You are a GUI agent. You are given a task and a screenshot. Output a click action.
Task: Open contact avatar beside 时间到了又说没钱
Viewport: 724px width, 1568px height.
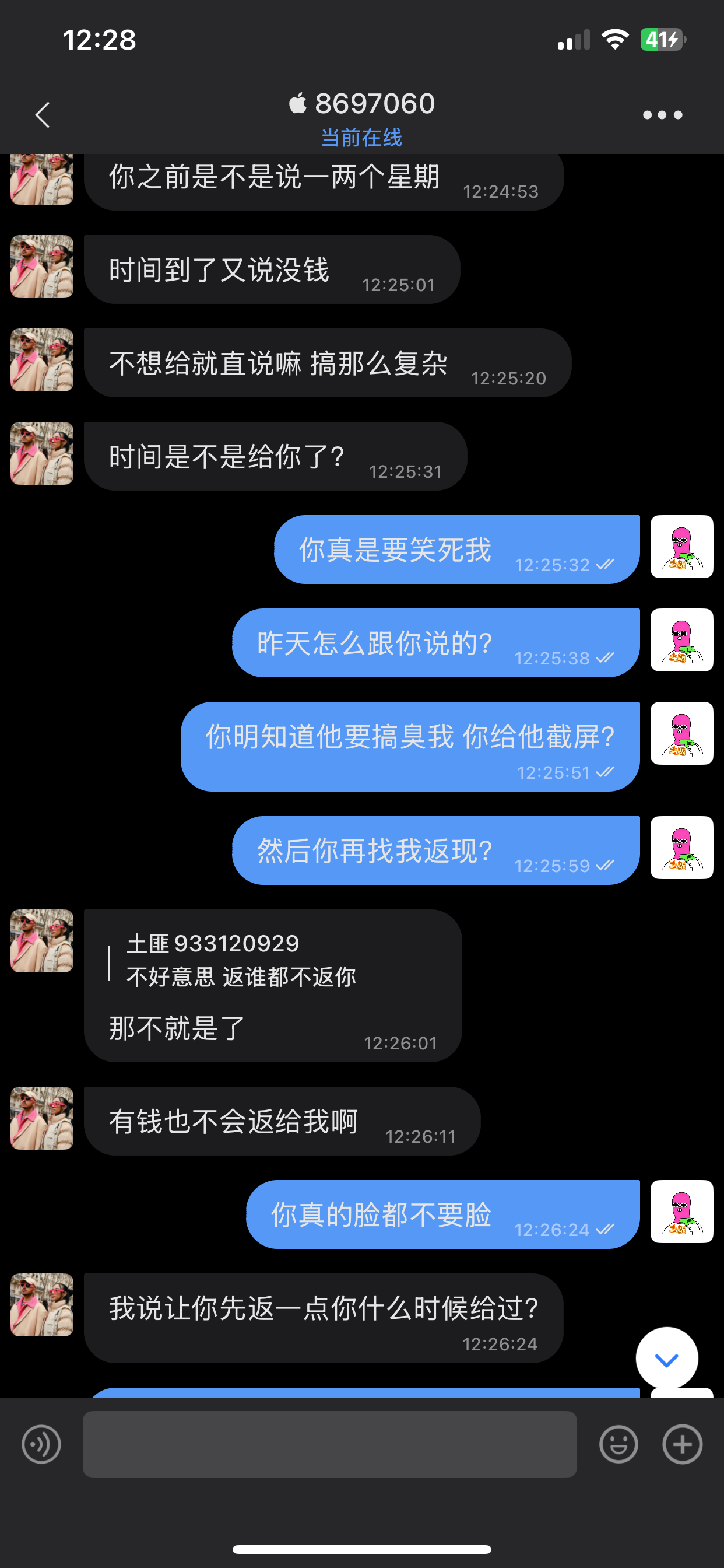(42, 267)
